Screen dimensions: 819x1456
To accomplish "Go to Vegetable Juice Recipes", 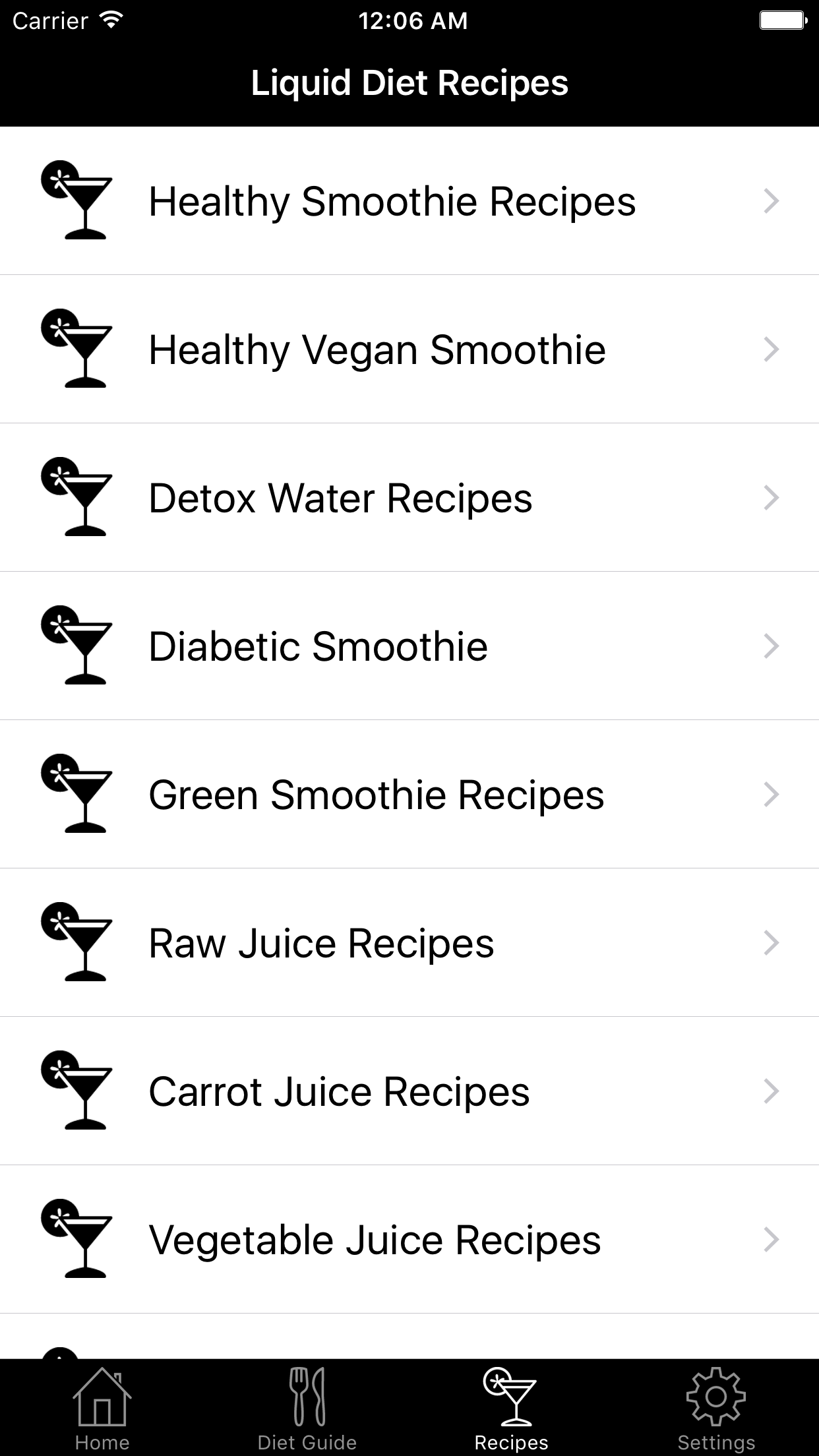I will (x=409, y=1240).
